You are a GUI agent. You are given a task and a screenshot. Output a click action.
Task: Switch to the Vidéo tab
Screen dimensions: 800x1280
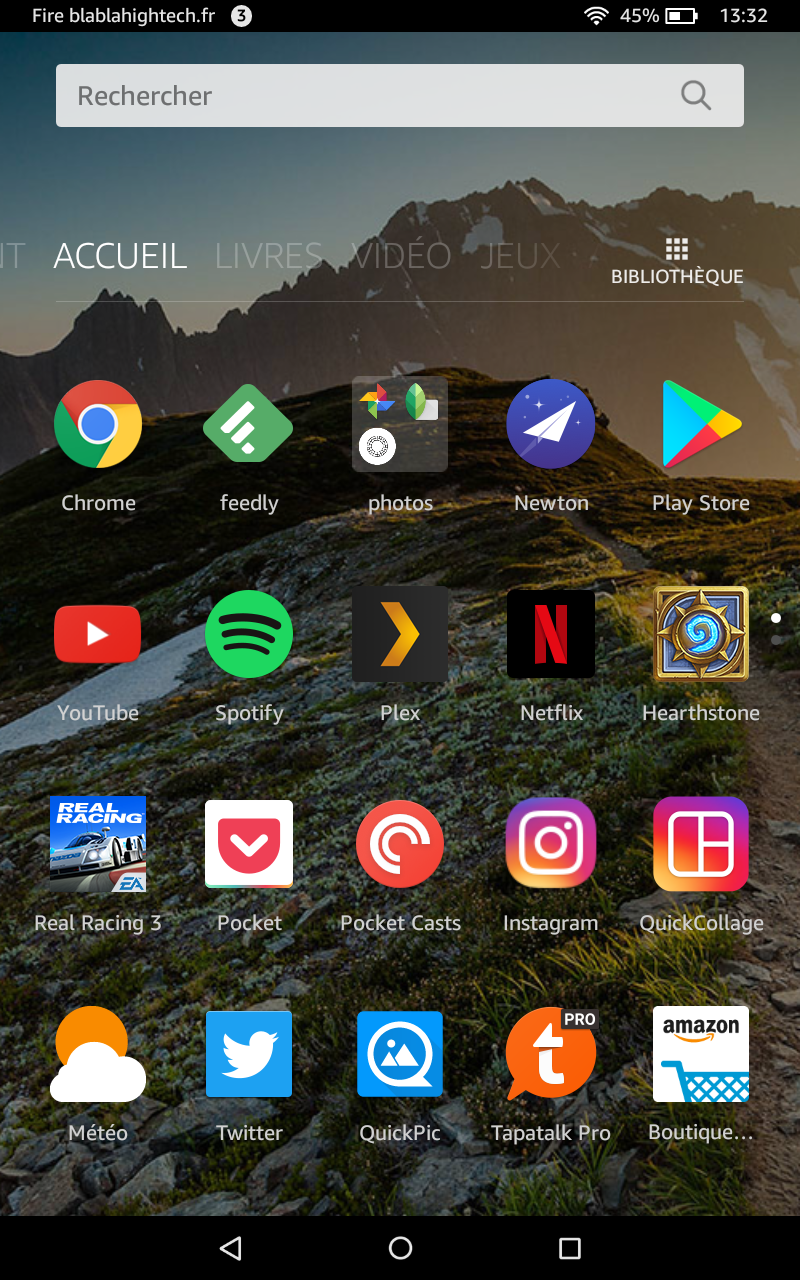[401, 256]
